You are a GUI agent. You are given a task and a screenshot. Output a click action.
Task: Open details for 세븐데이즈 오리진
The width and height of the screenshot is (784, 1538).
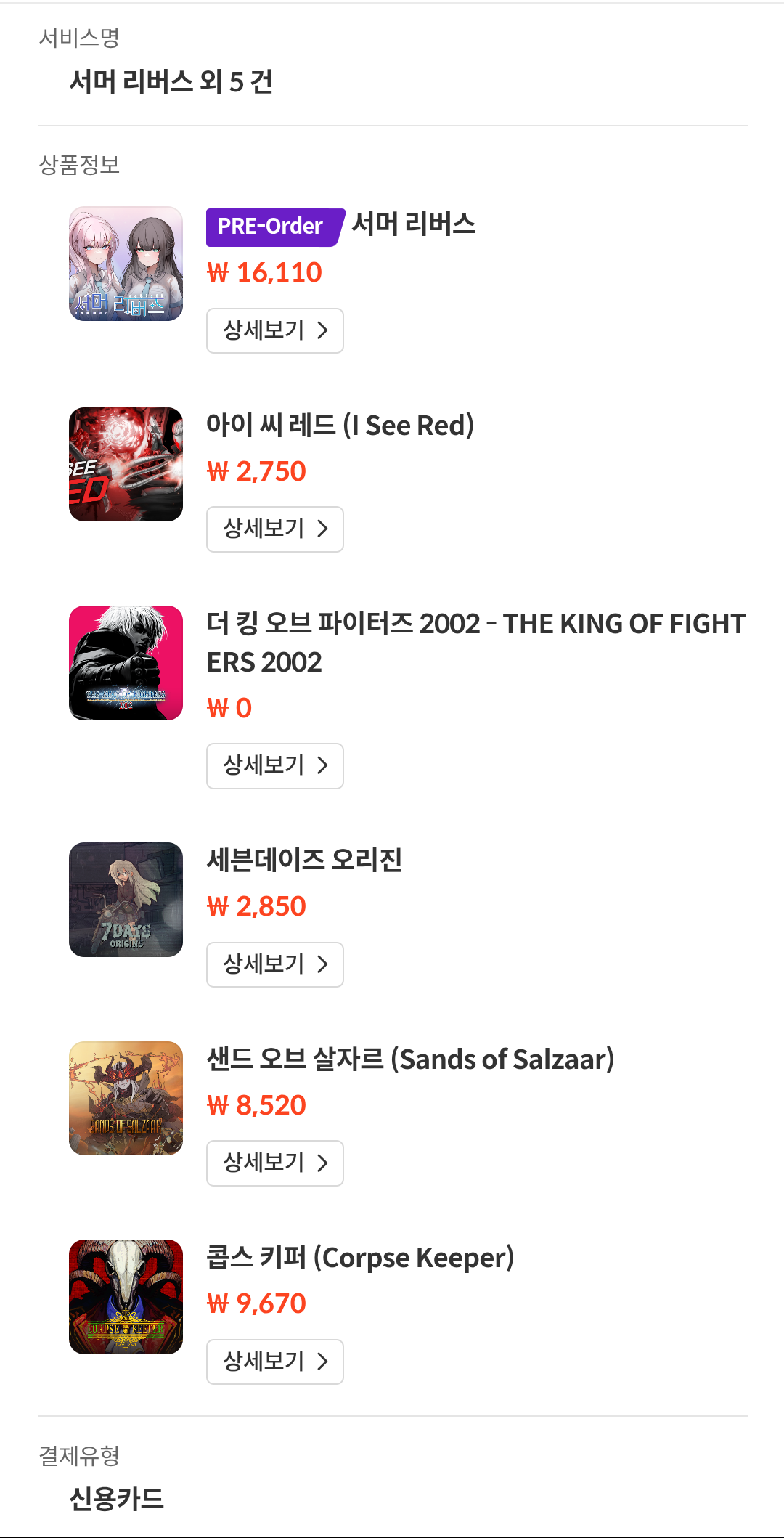[x=274, y=965]
